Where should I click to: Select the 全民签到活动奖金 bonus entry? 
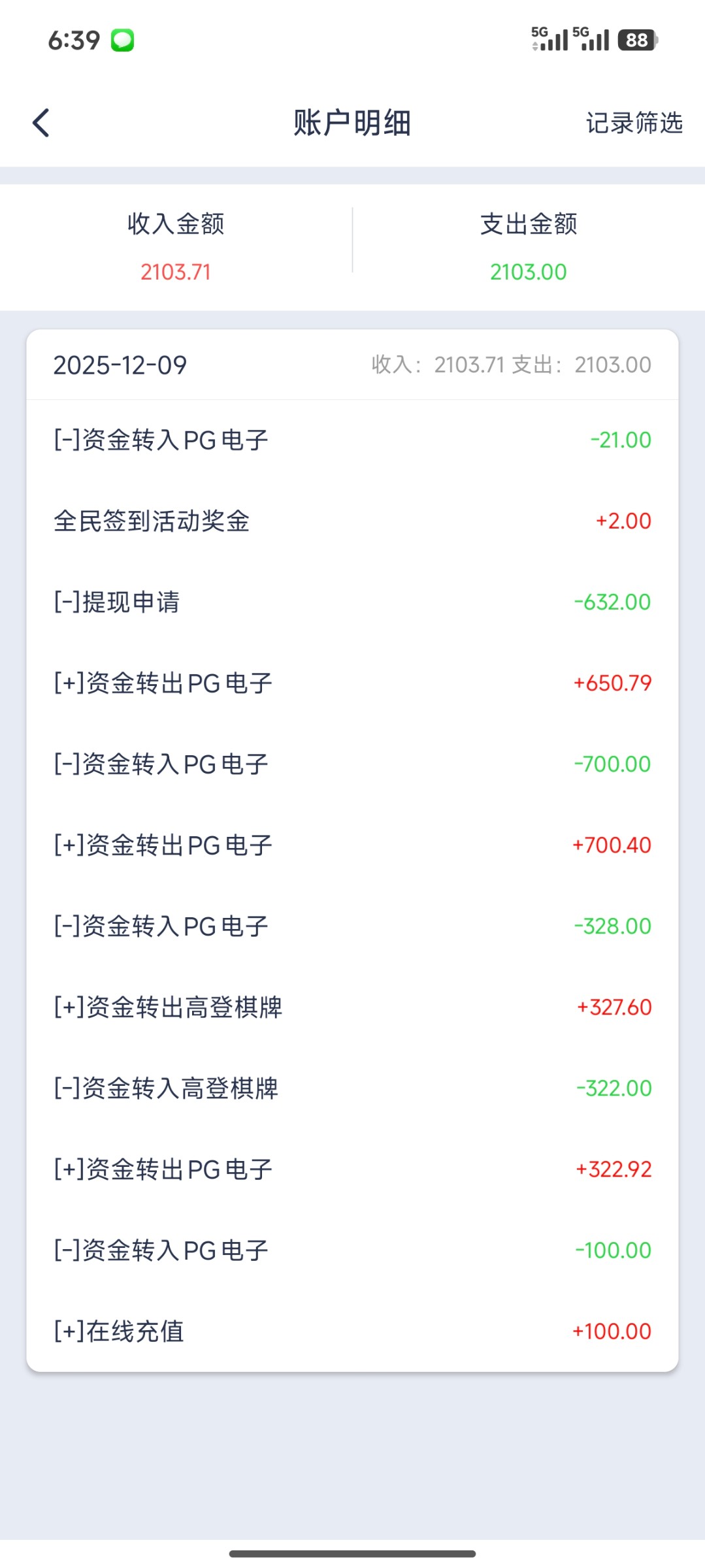[353, 521]
